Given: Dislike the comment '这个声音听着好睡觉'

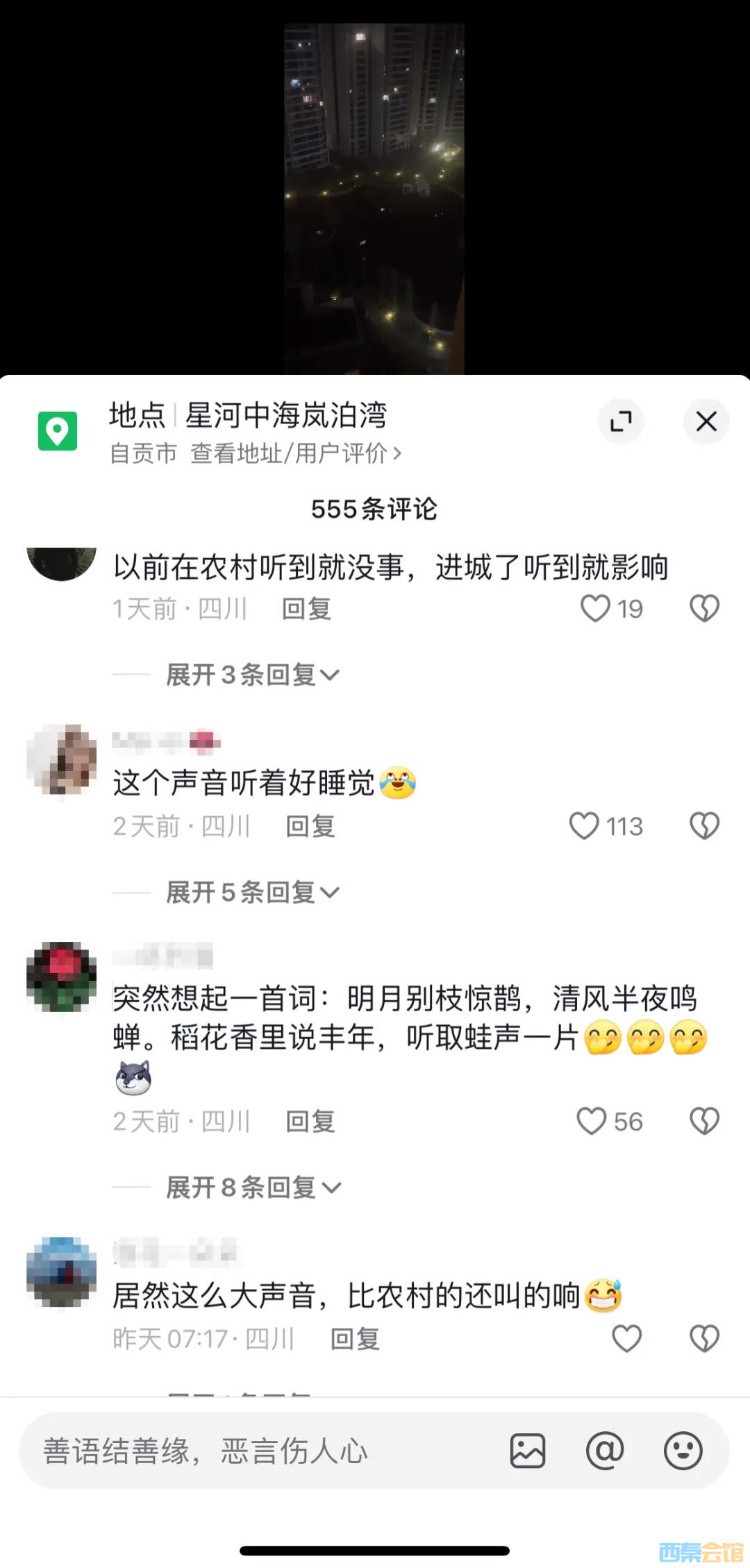Looking at the screenshot, I should pyautogui.click(x=704, y=826).
